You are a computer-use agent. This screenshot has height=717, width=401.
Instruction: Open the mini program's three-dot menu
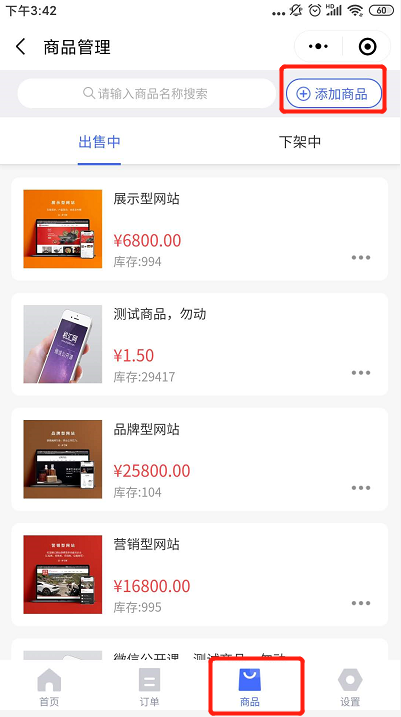(318, 47)
